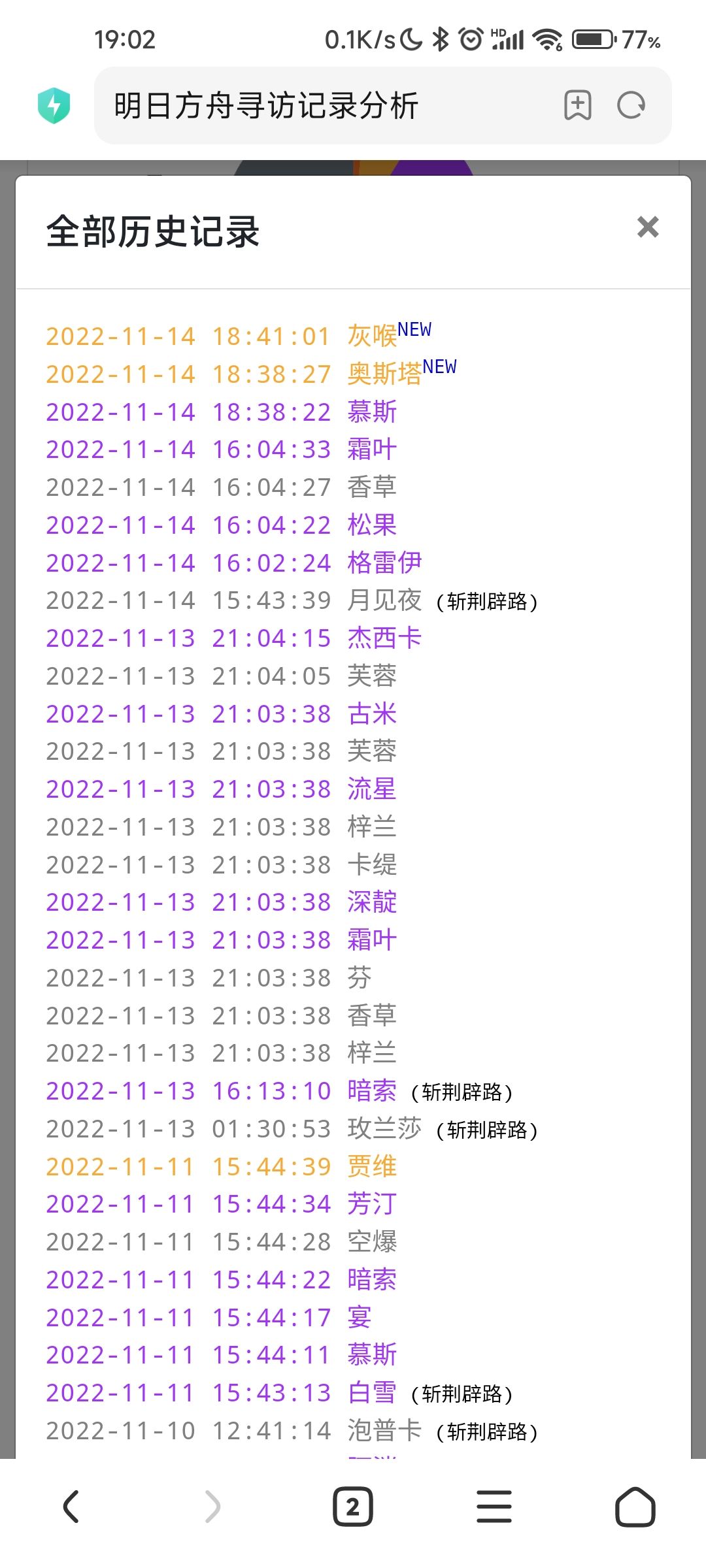This screenshot has height=1568, width=706.
Task: Reload the current page
Action: 631,105
